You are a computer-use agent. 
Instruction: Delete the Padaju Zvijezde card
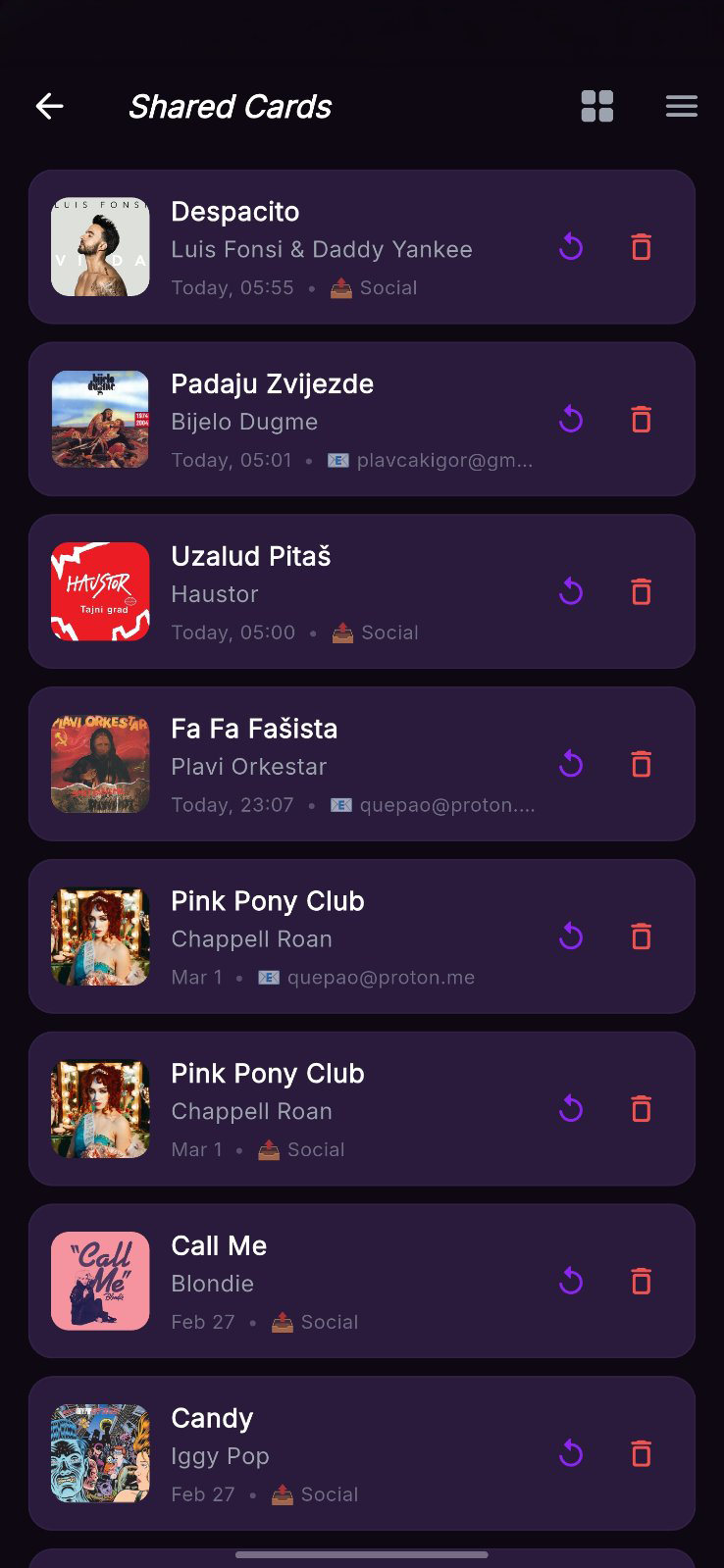tap(641, 420)
